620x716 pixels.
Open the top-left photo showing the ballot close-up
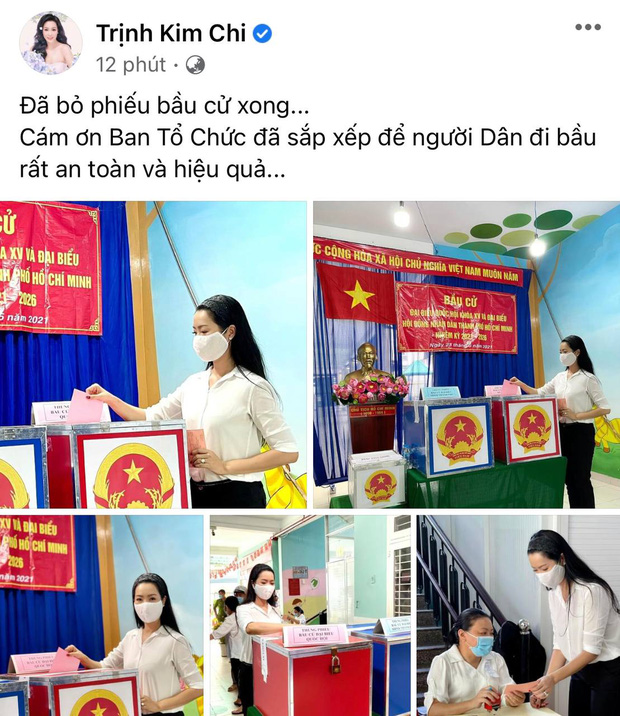[x=153, y=354]
